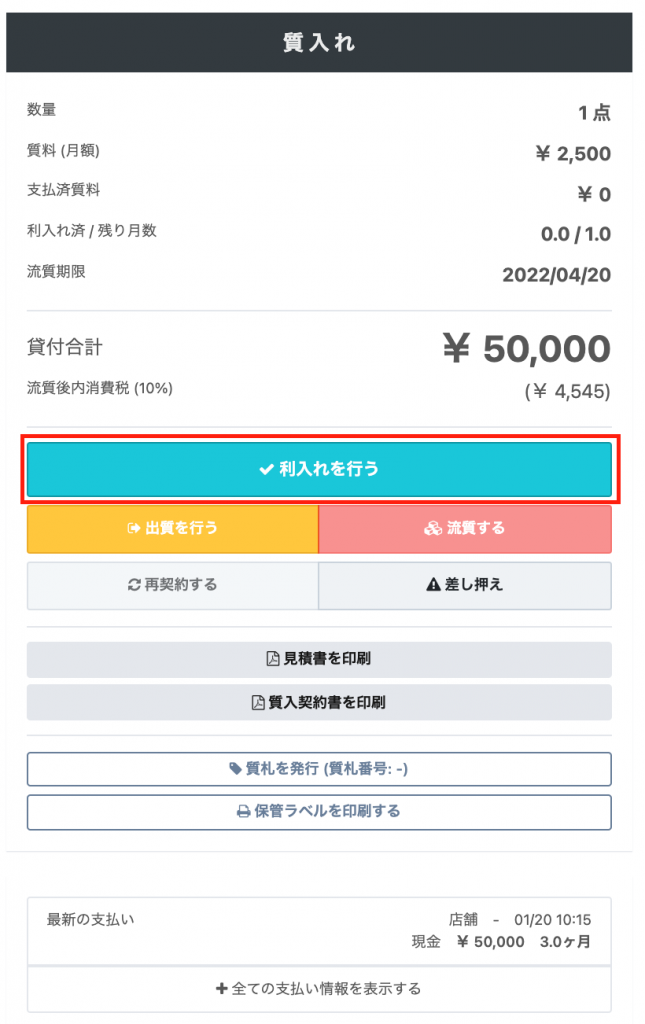
Task: Expand 全ての支払い情報を表示する
Action: 319,989
